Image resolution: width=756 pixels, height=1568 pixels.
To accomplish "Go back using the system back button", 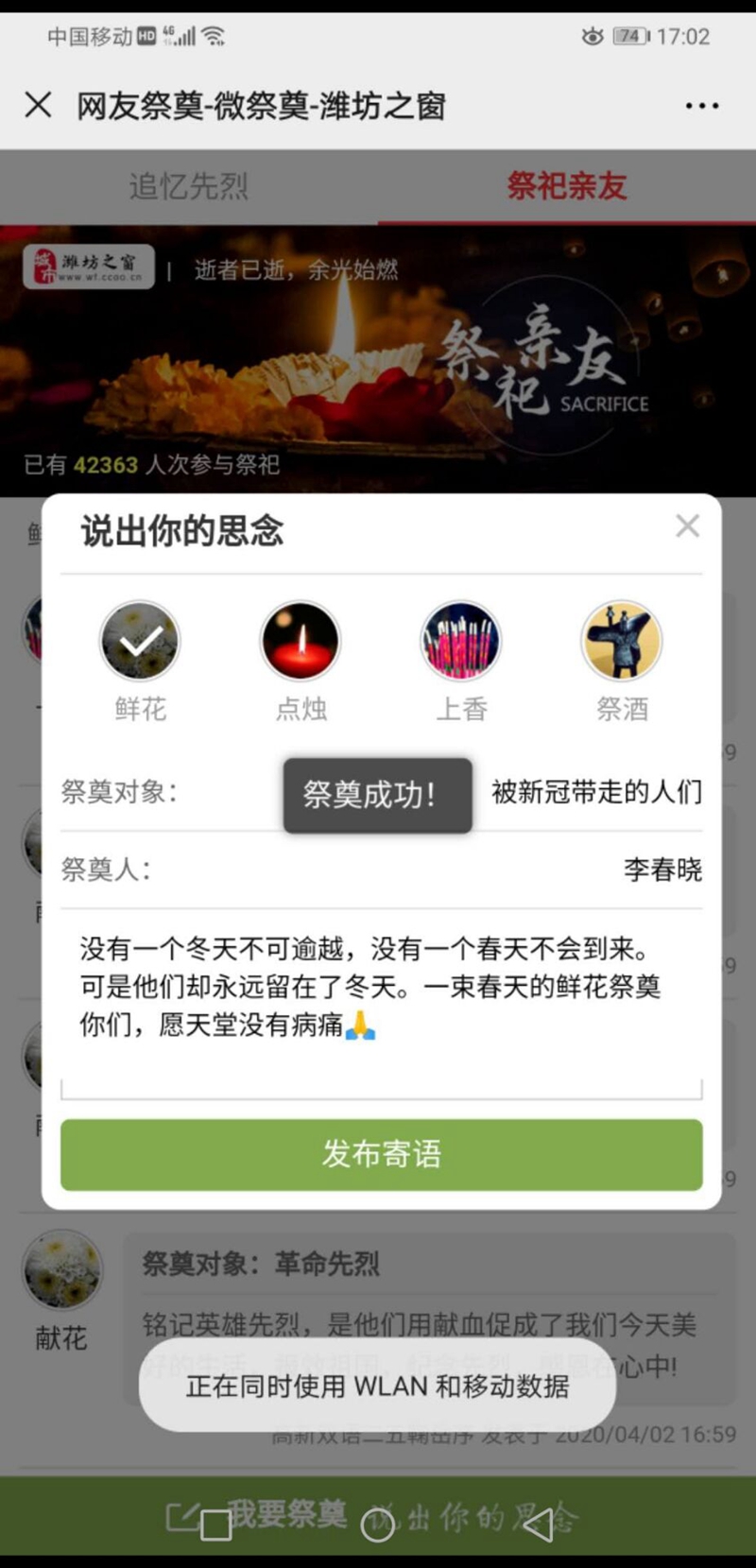I will click(x=540, y=1524).
